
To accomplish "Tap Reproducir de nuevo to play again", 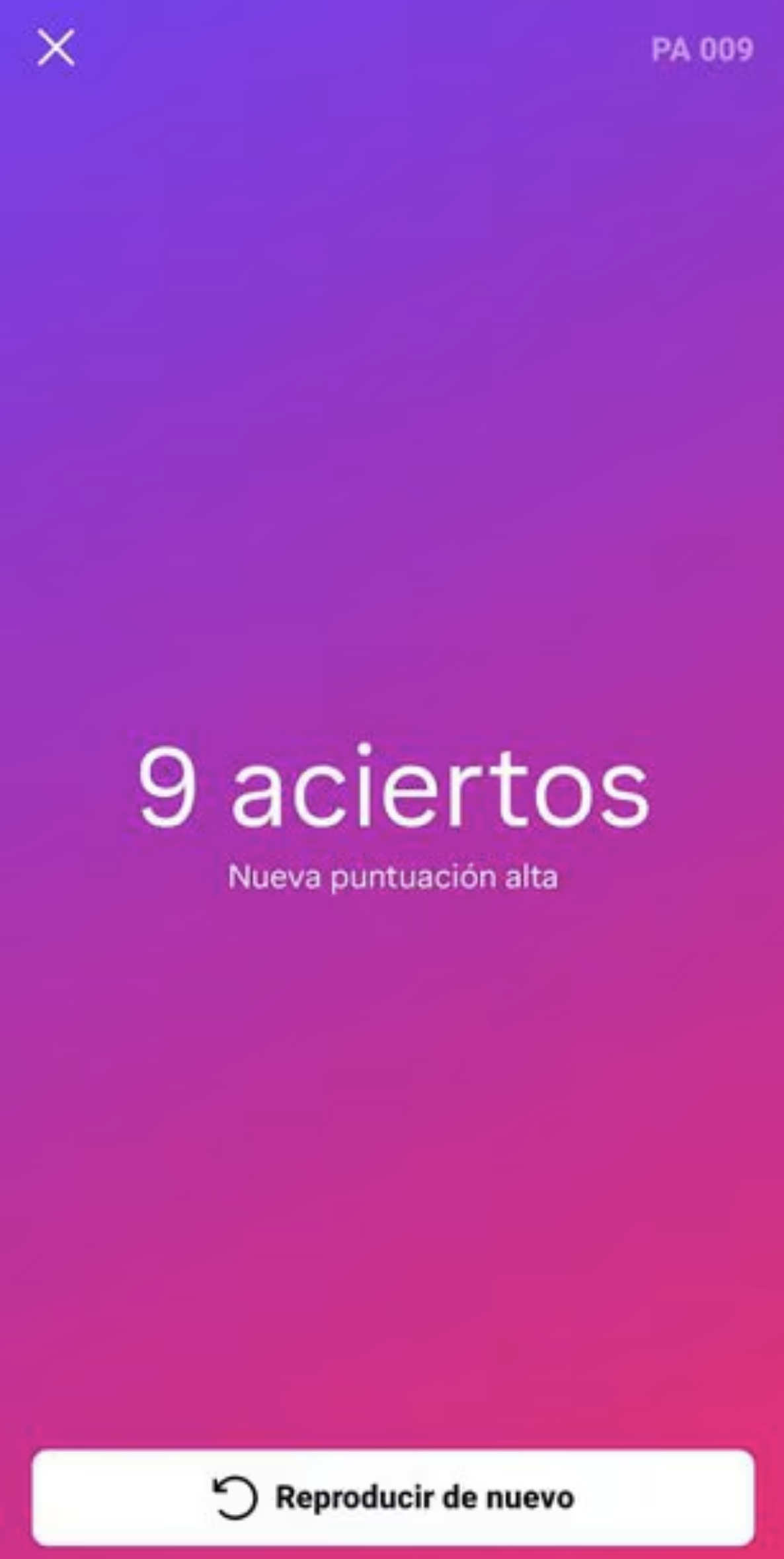I will coord(393,1497).
